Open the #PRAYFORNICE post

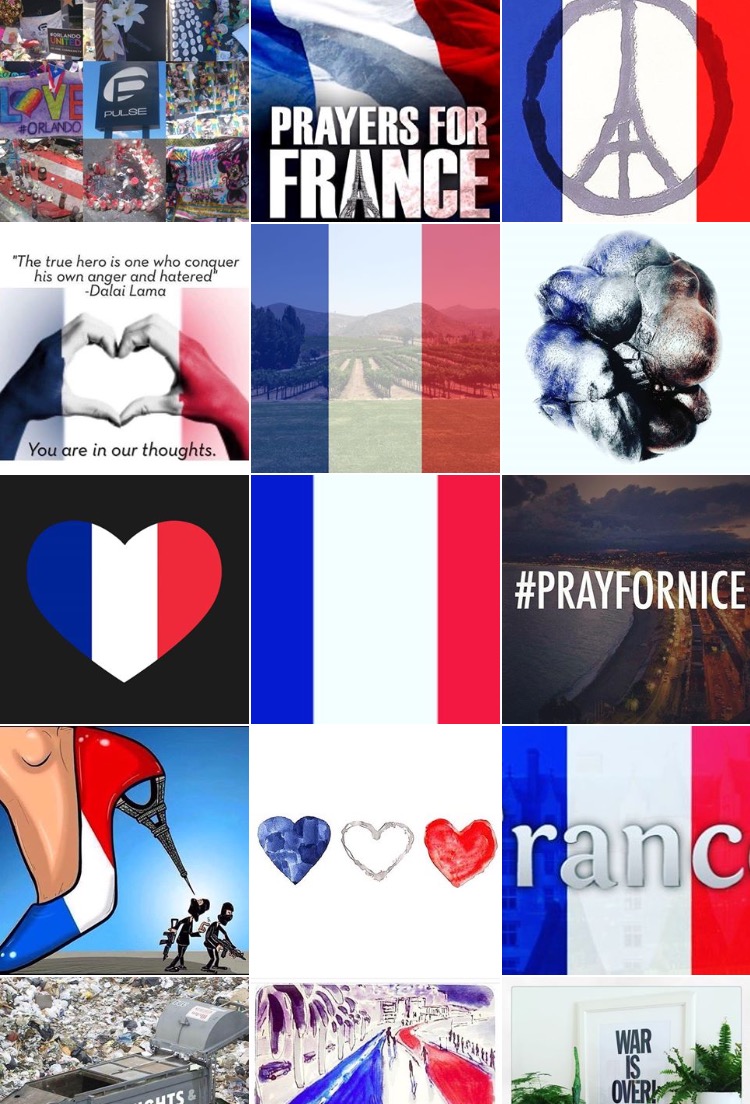tap(626, 598)
